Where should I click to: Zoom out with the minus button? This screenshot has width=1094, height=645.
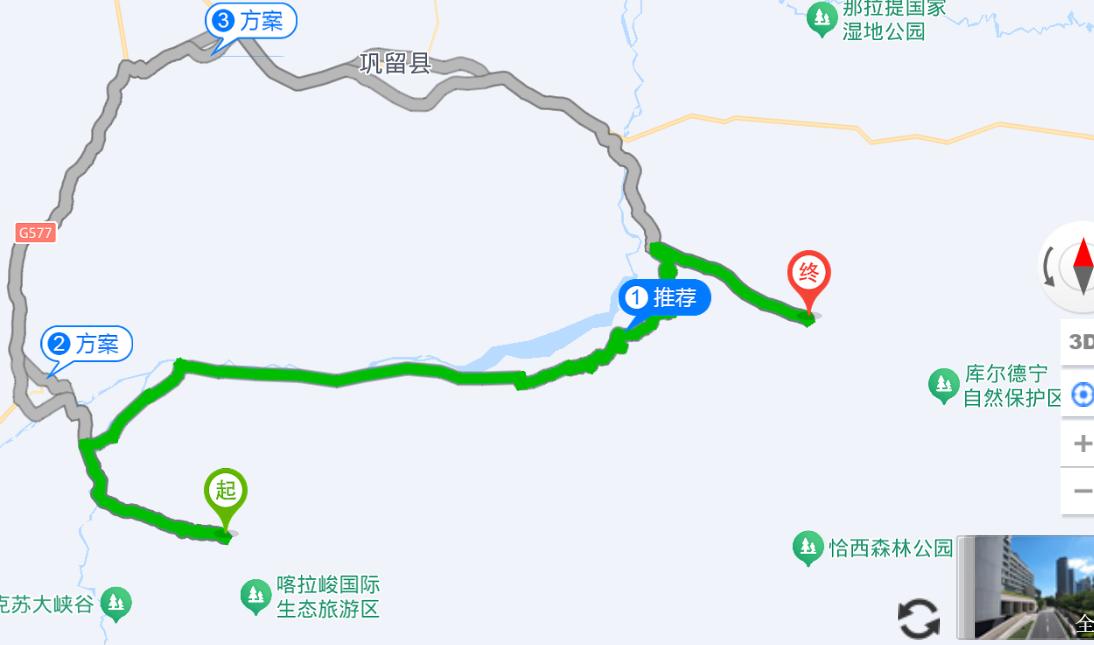point(1081,491)
